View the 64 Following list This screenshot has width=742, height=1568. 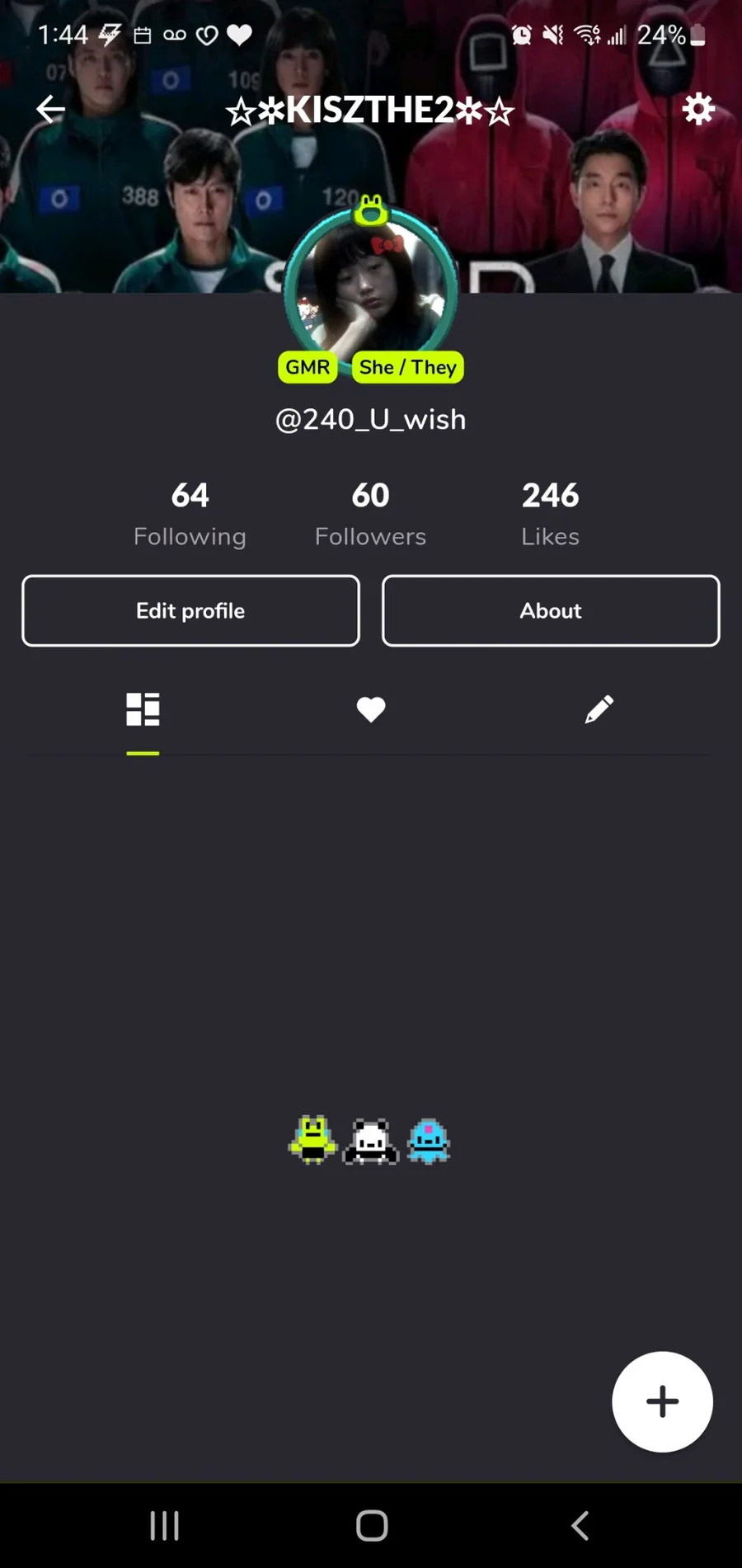190,513
